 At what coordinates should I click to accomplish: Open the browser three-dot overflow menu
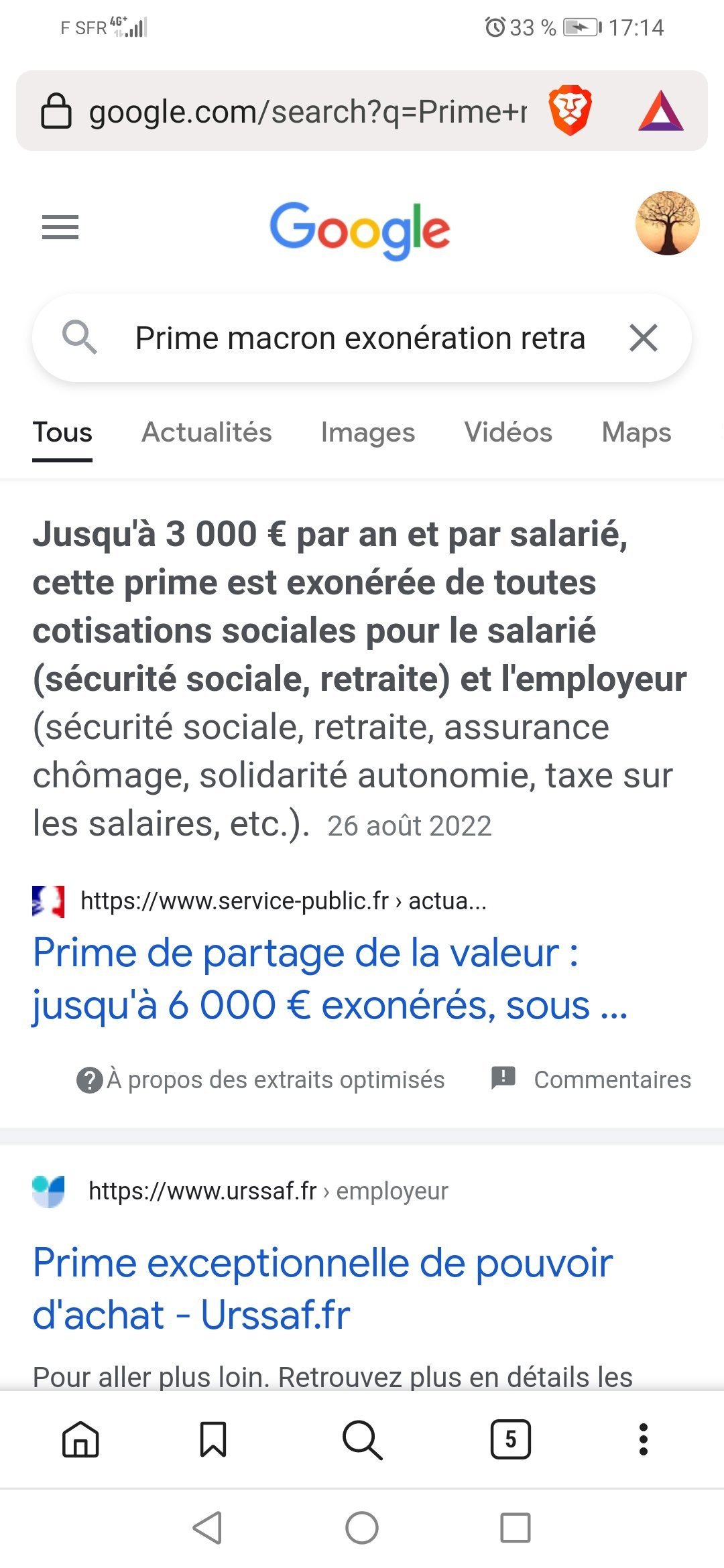(x=644, y=1439)
